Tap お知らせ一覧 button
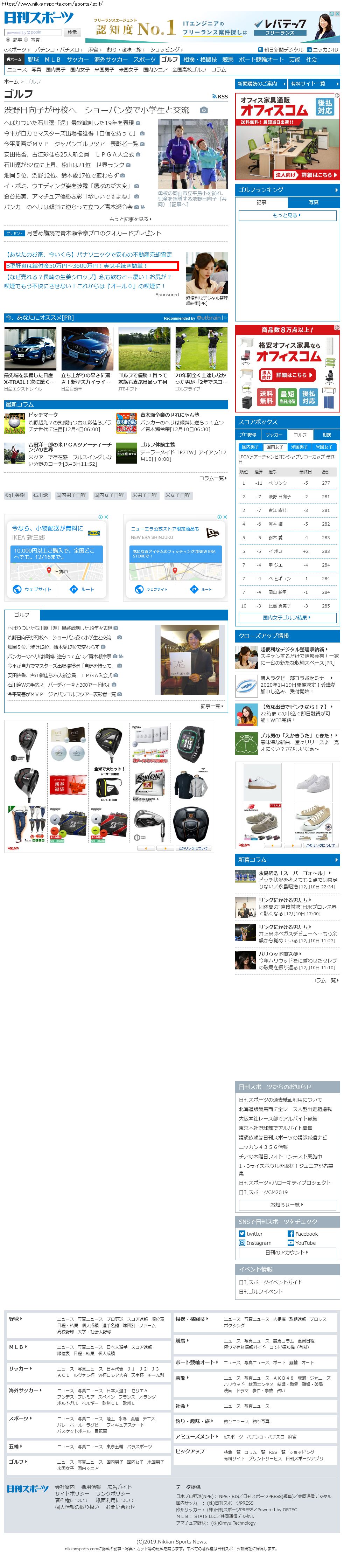Screen dimensions: 344x1568 point(287,1205)
